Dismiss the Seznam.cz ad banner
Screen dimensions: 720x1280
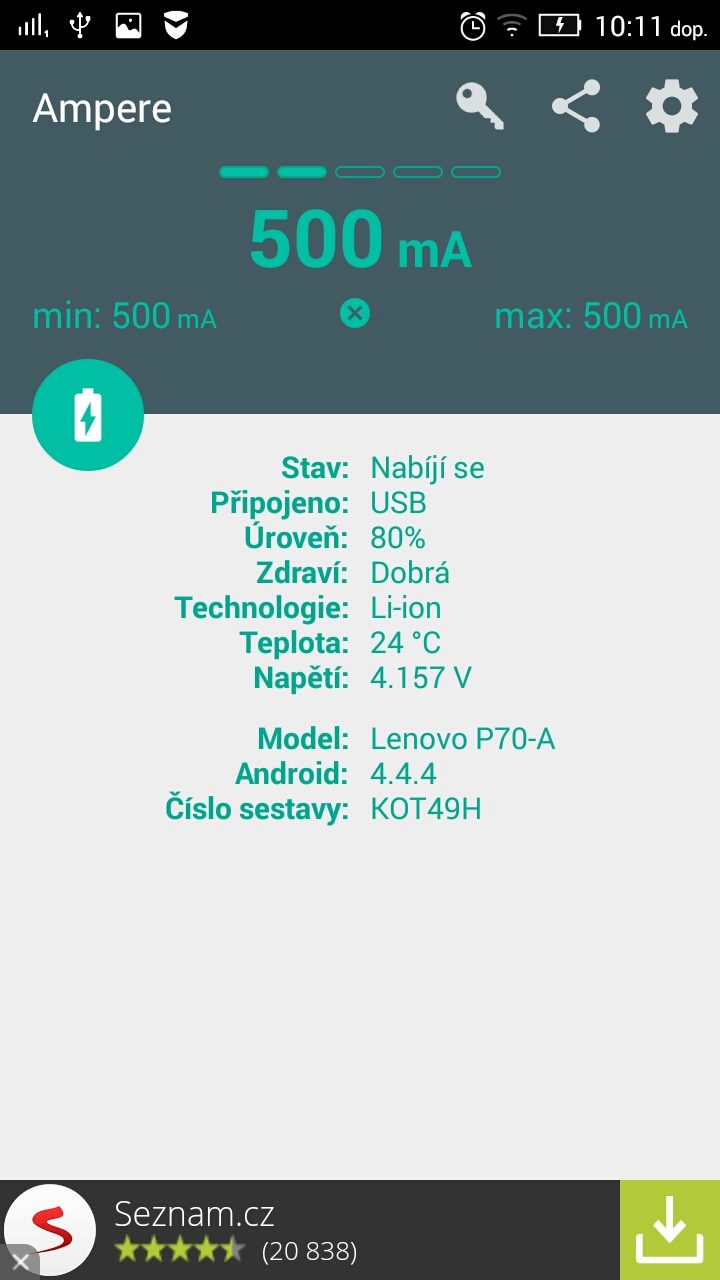pos(20,1262)
